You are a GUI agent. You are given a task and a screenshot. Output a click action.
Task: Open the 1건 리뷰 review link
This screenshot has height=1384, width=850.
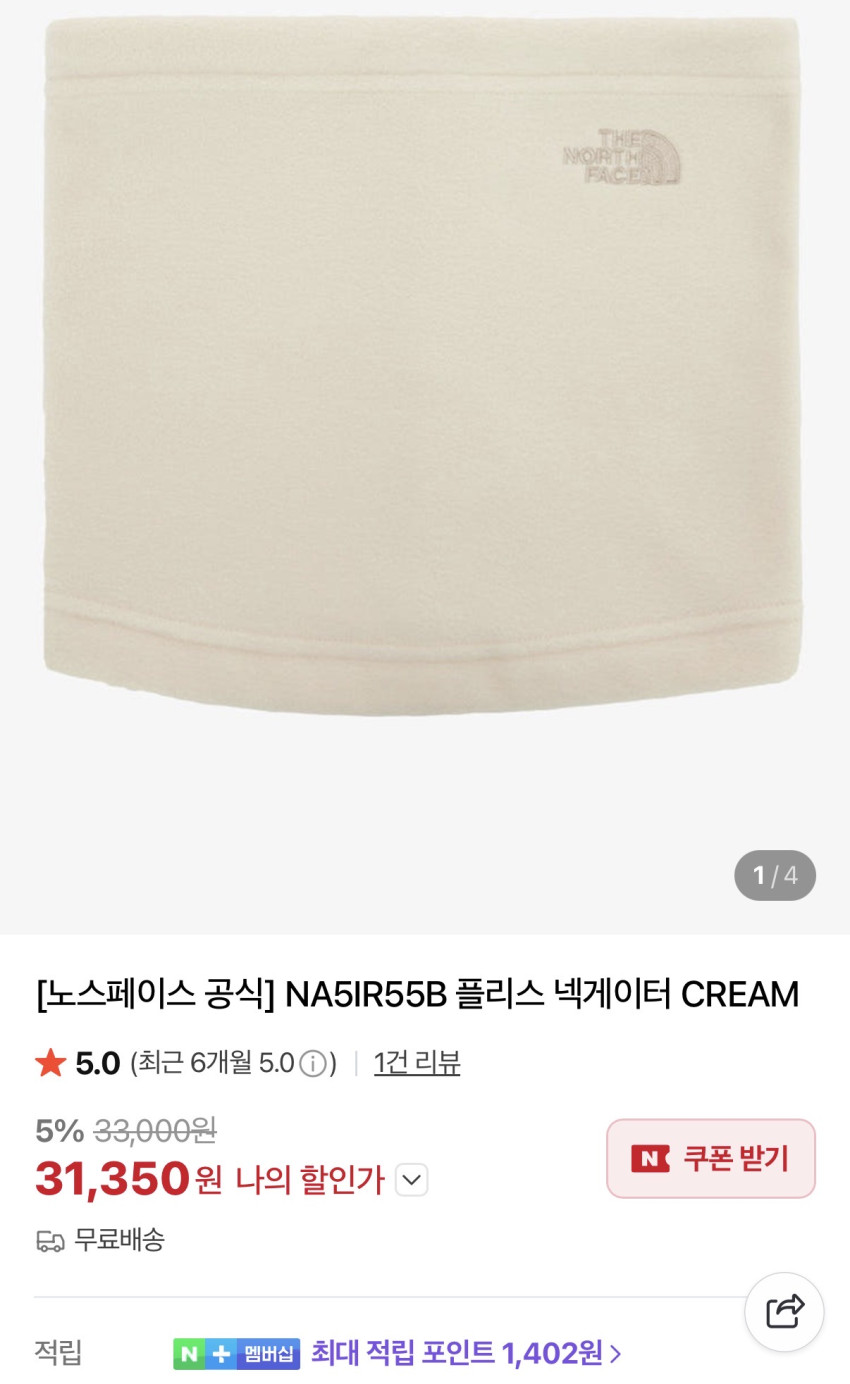click(417, 1062)
